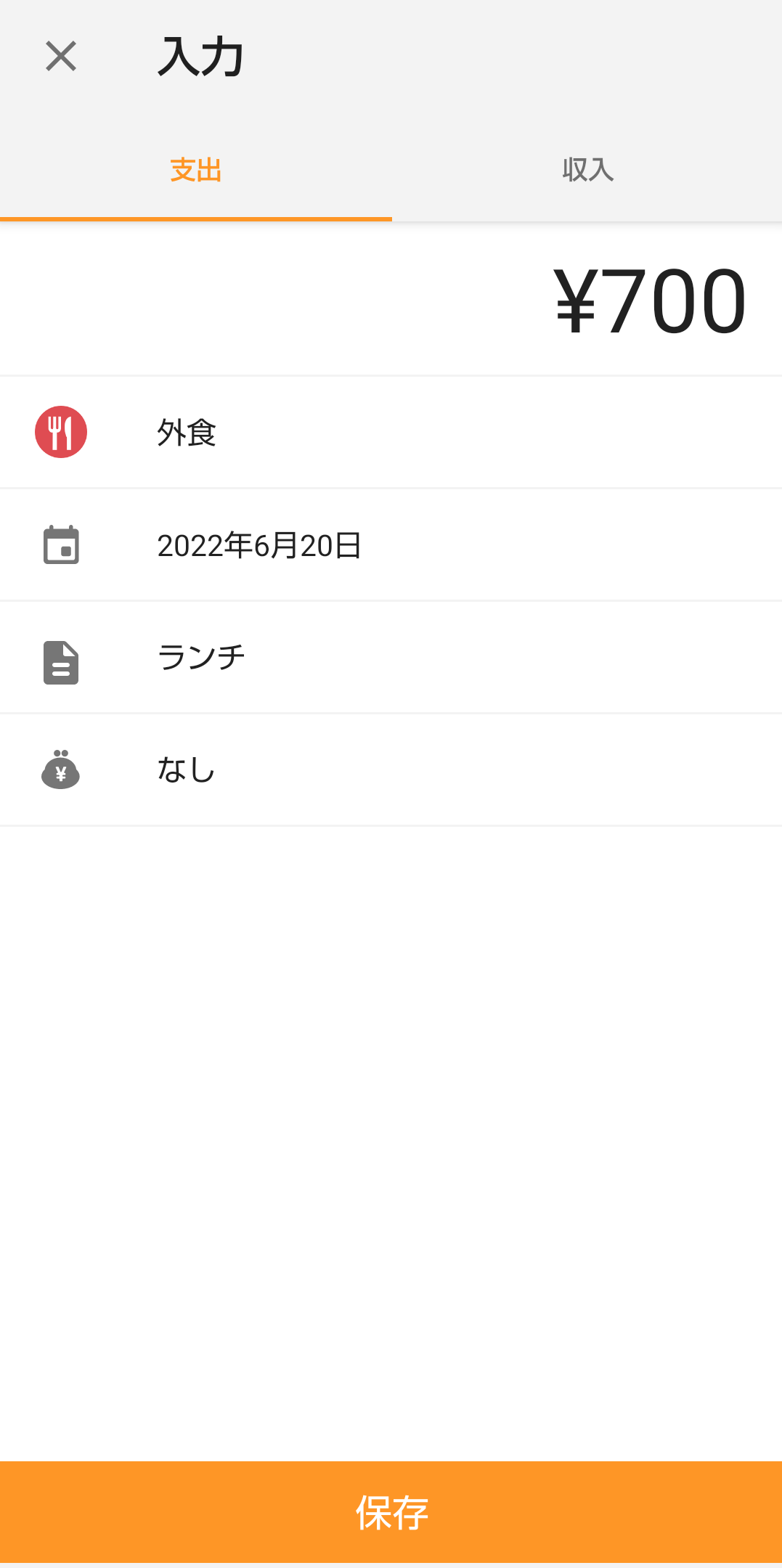Viewport: 782px width, 1568px height.
Task: Choose a wallet instead of なし
Action: tap(391, 770)
